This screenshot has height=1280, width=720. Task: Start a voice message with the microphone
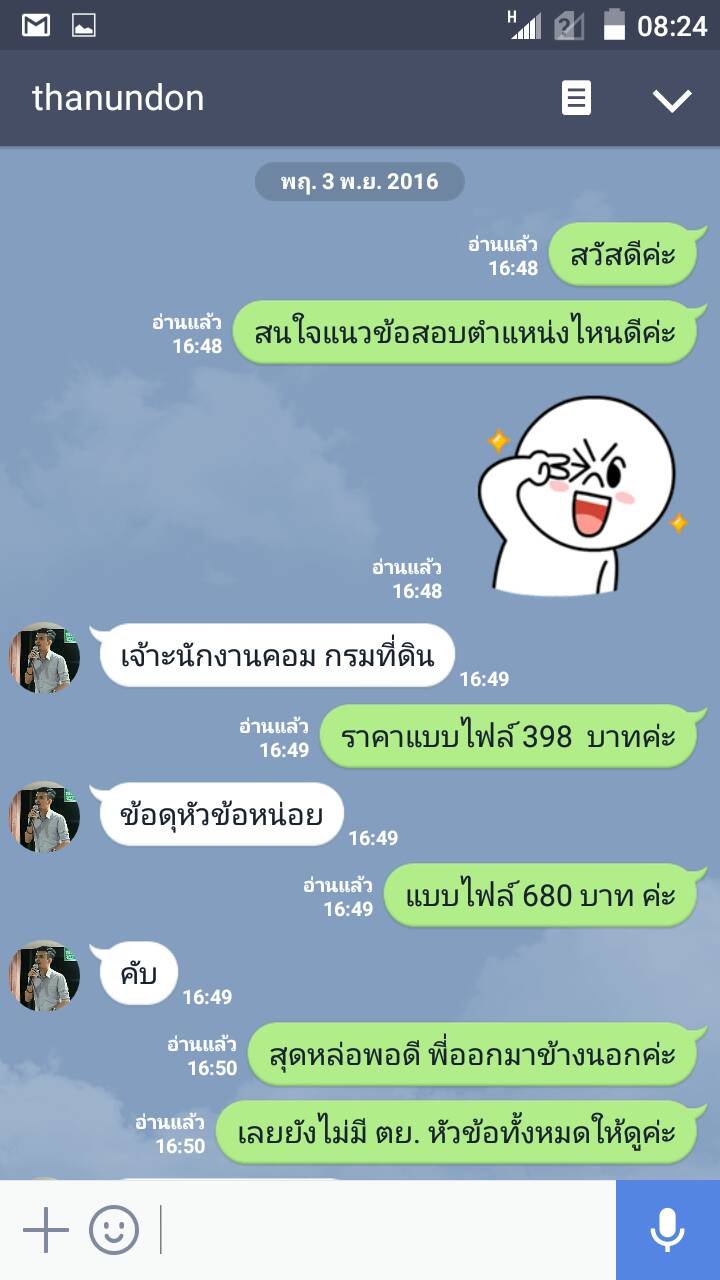coord(667,1230)
